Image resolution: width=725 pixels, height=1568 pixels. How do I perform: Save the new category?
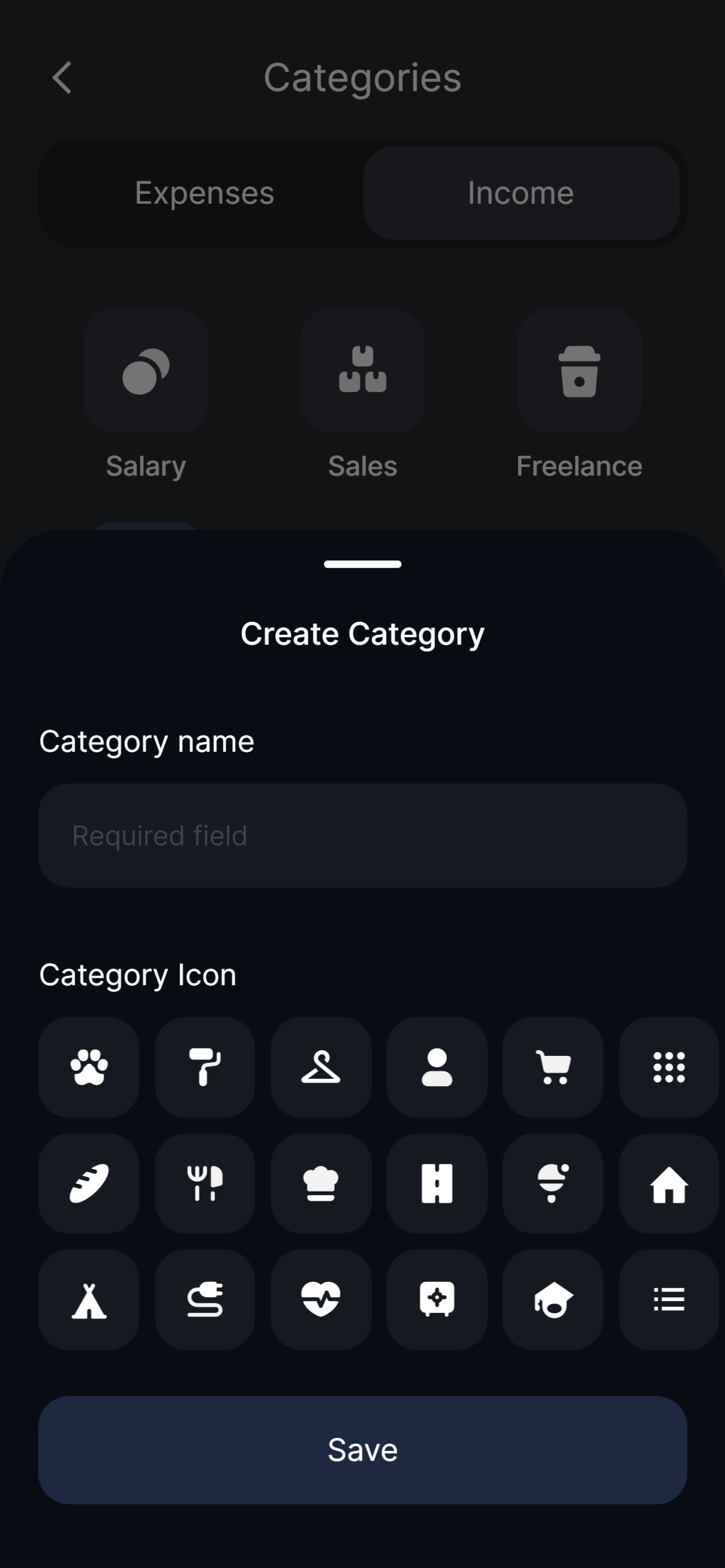[362, 1450]
